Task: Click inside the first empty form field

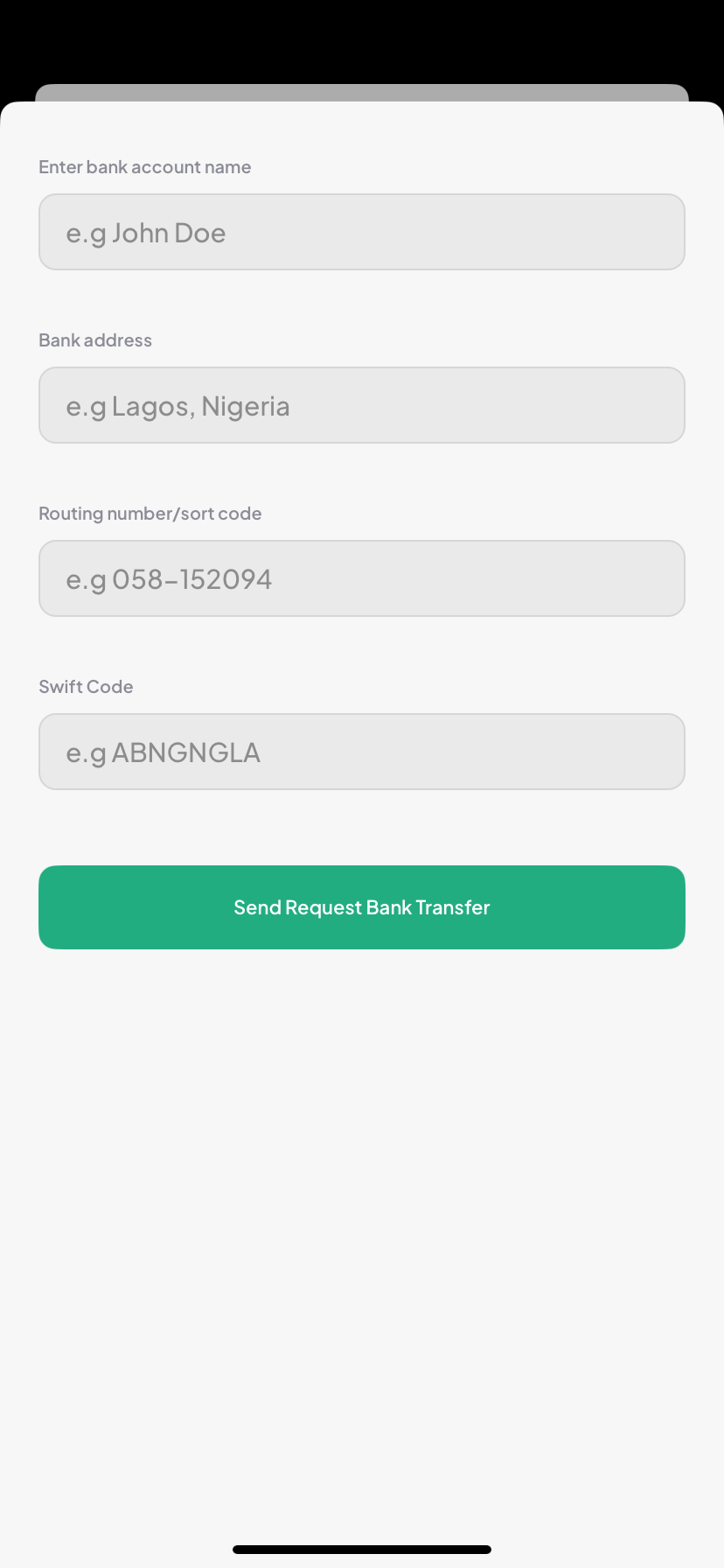Action: click(361, 231)
